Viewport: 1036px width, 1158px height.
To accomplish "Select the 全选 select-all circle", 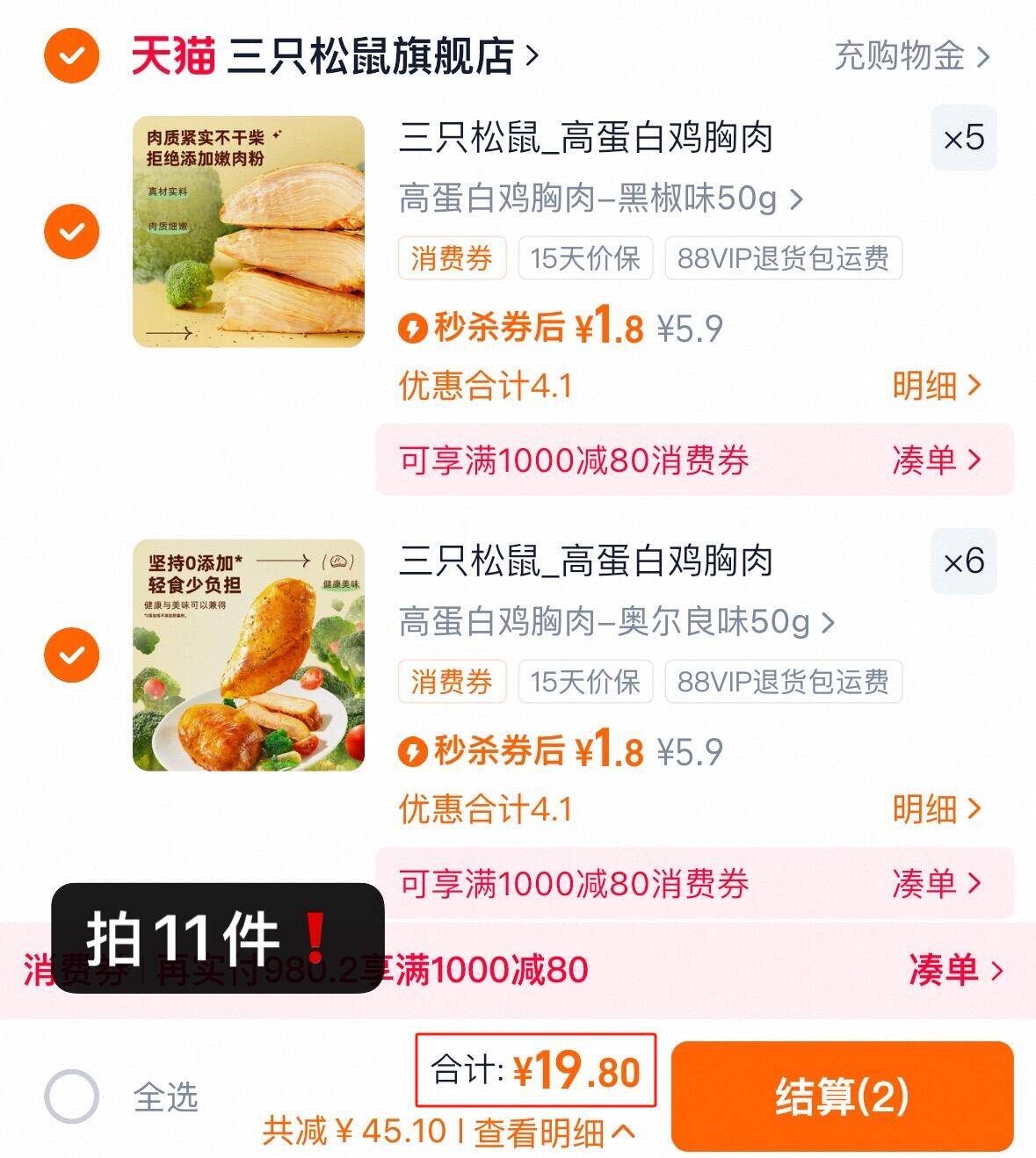I will (74, 1095).
